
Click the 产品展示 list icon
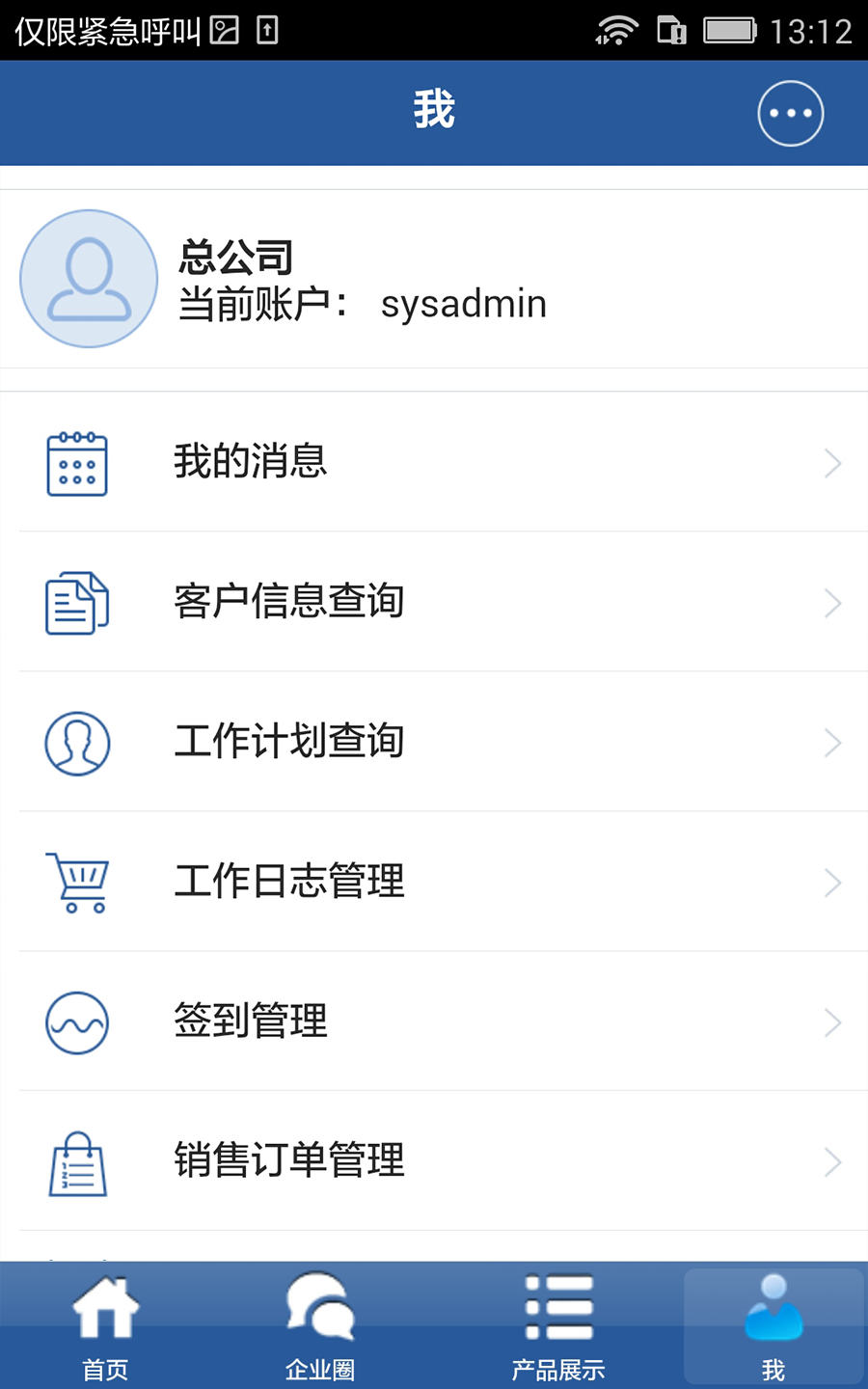[x=556, y=1304]
